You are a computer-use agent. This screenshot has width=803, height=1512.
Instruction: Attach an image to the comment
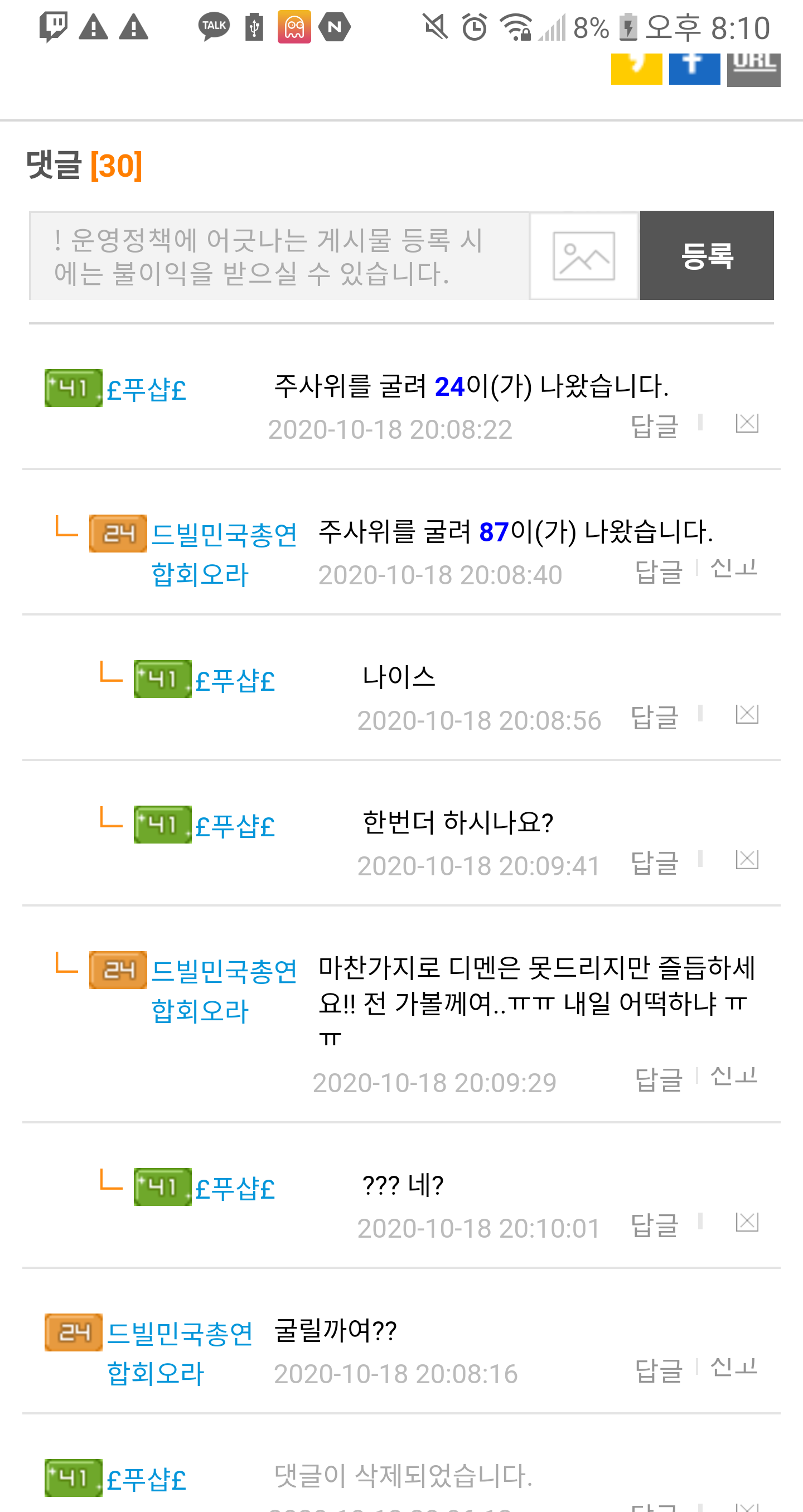[x=584, y=256]
